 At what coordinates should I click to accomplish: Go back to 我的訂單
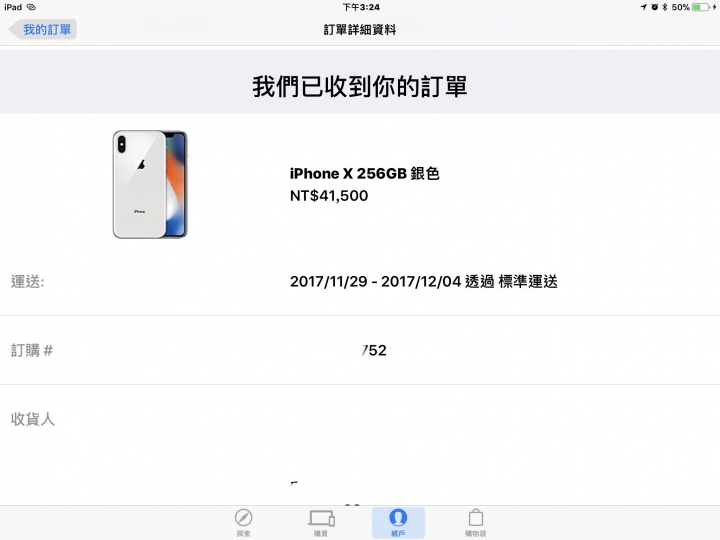[43, 30]
